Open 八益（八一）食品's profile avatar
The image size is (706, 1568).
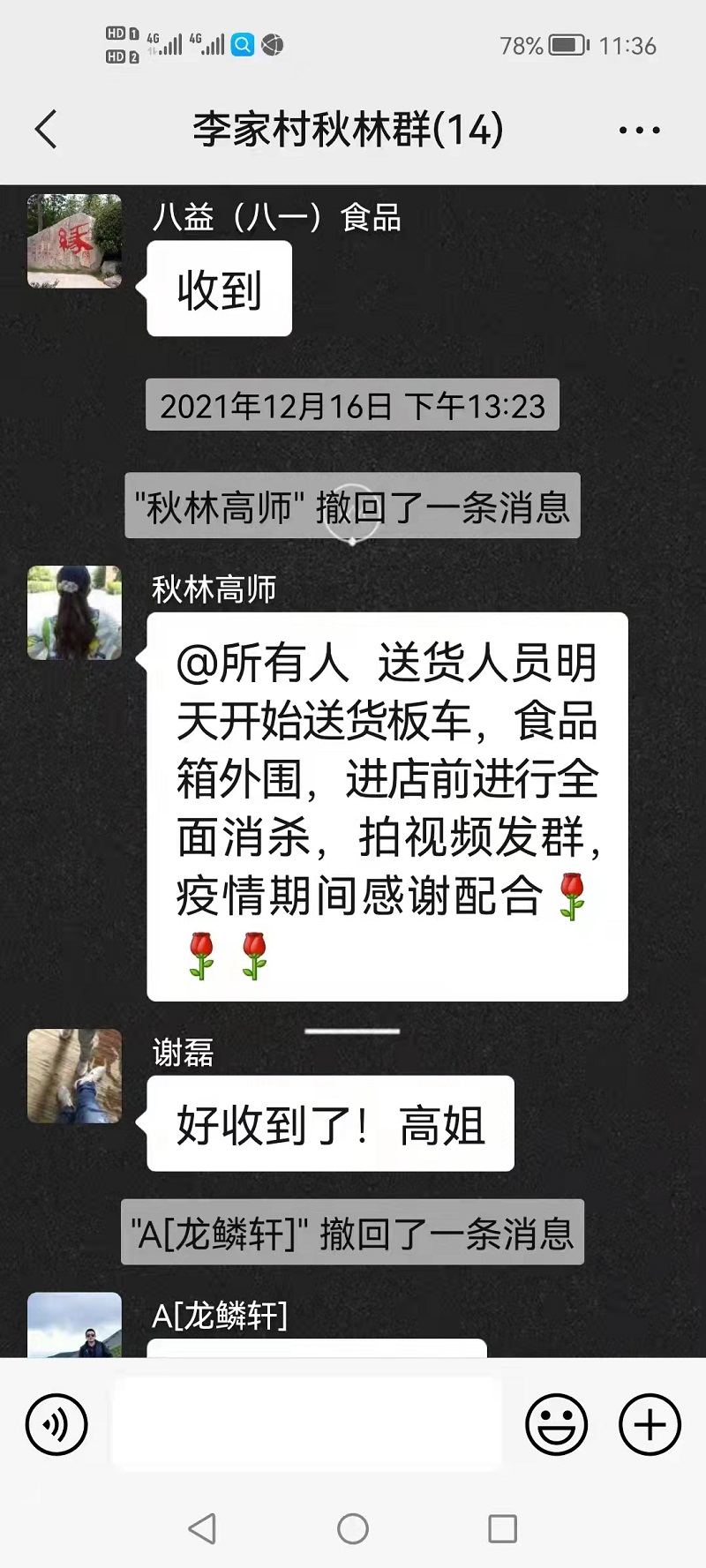click(75, 241)
